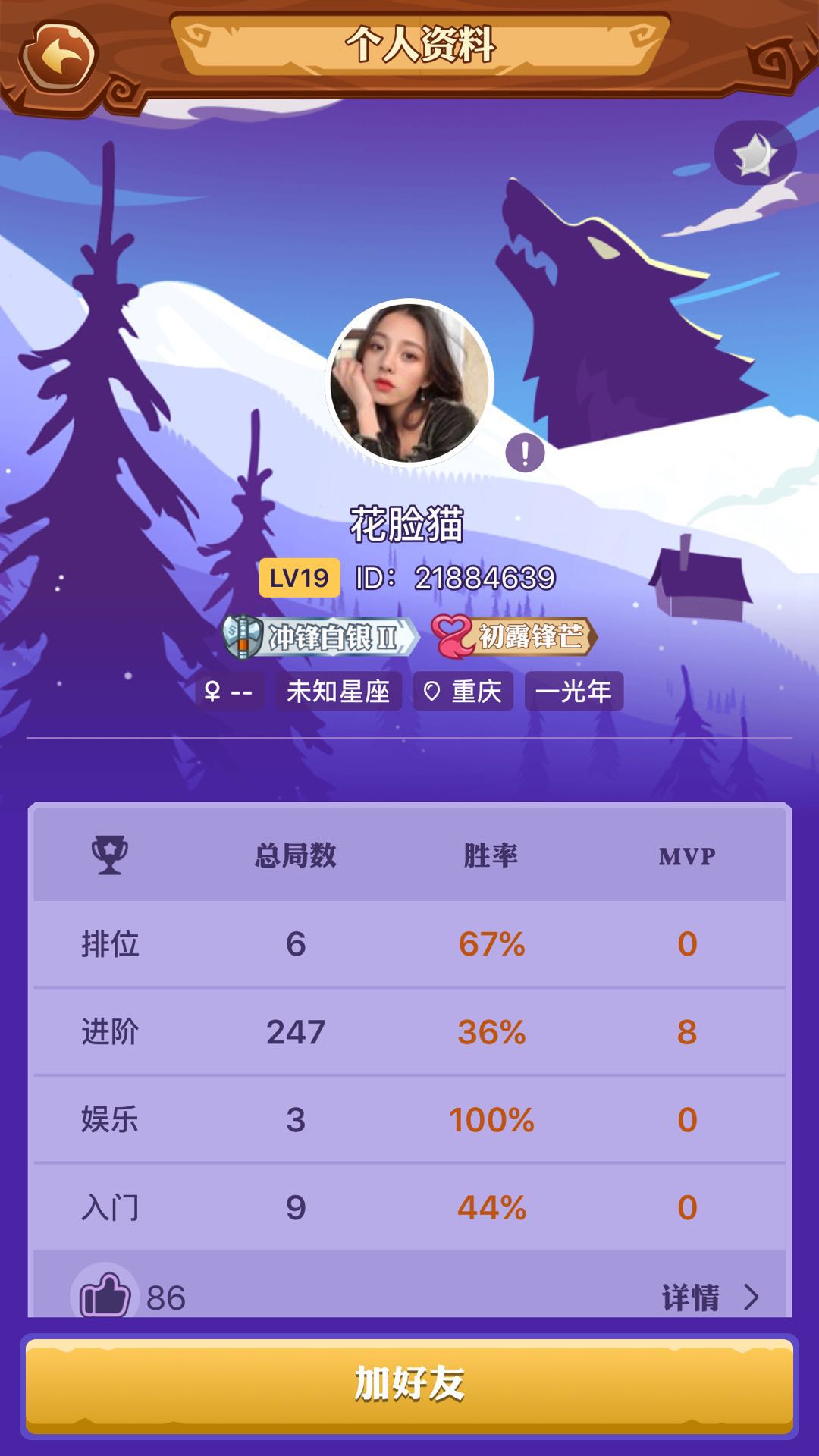Tap 加好友 to add this player as a friend

click(409, 1385)
